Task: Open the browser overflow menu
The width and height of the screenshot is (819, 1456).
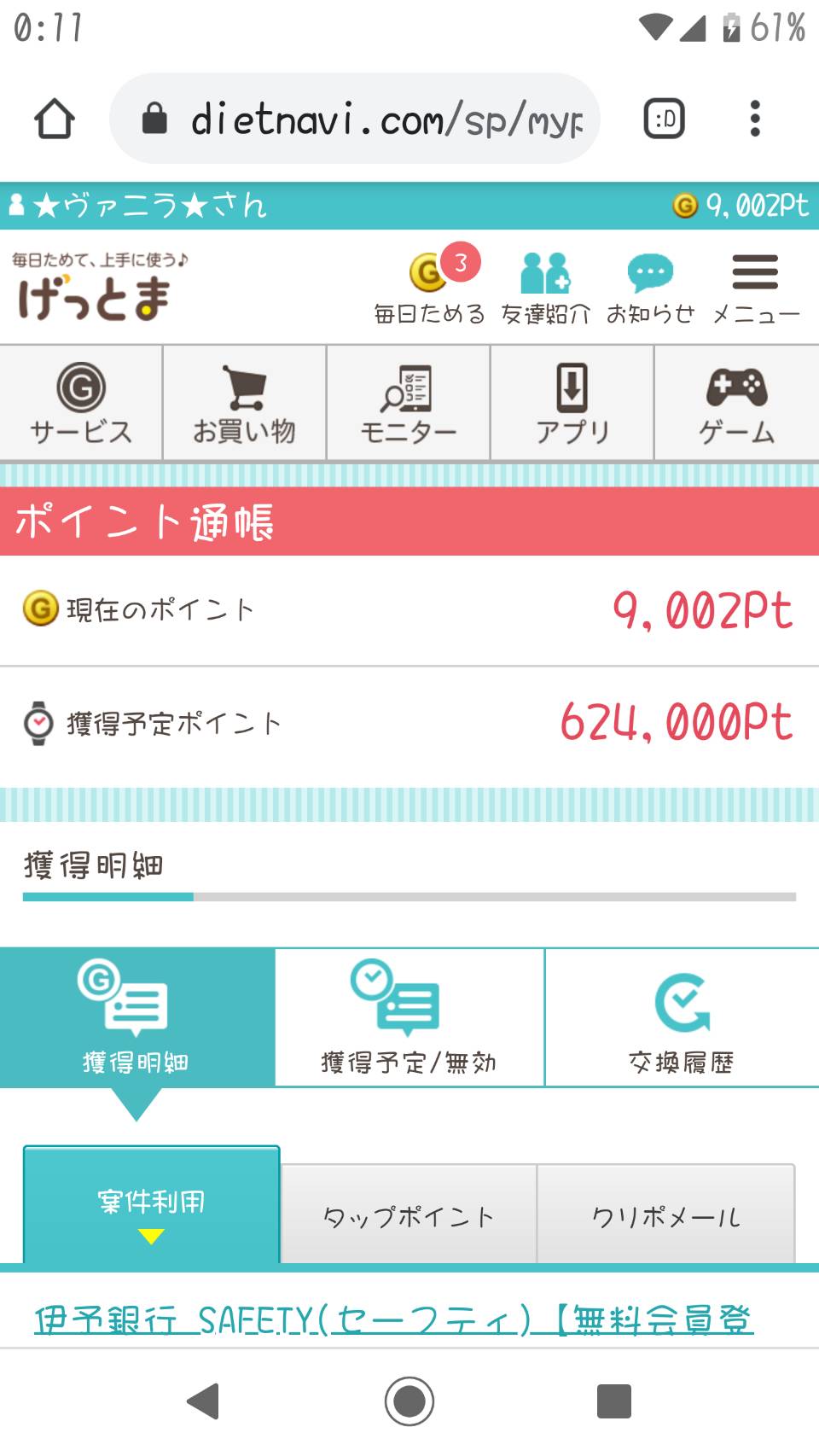Action: pyautogui.click(x=754, y=119)
